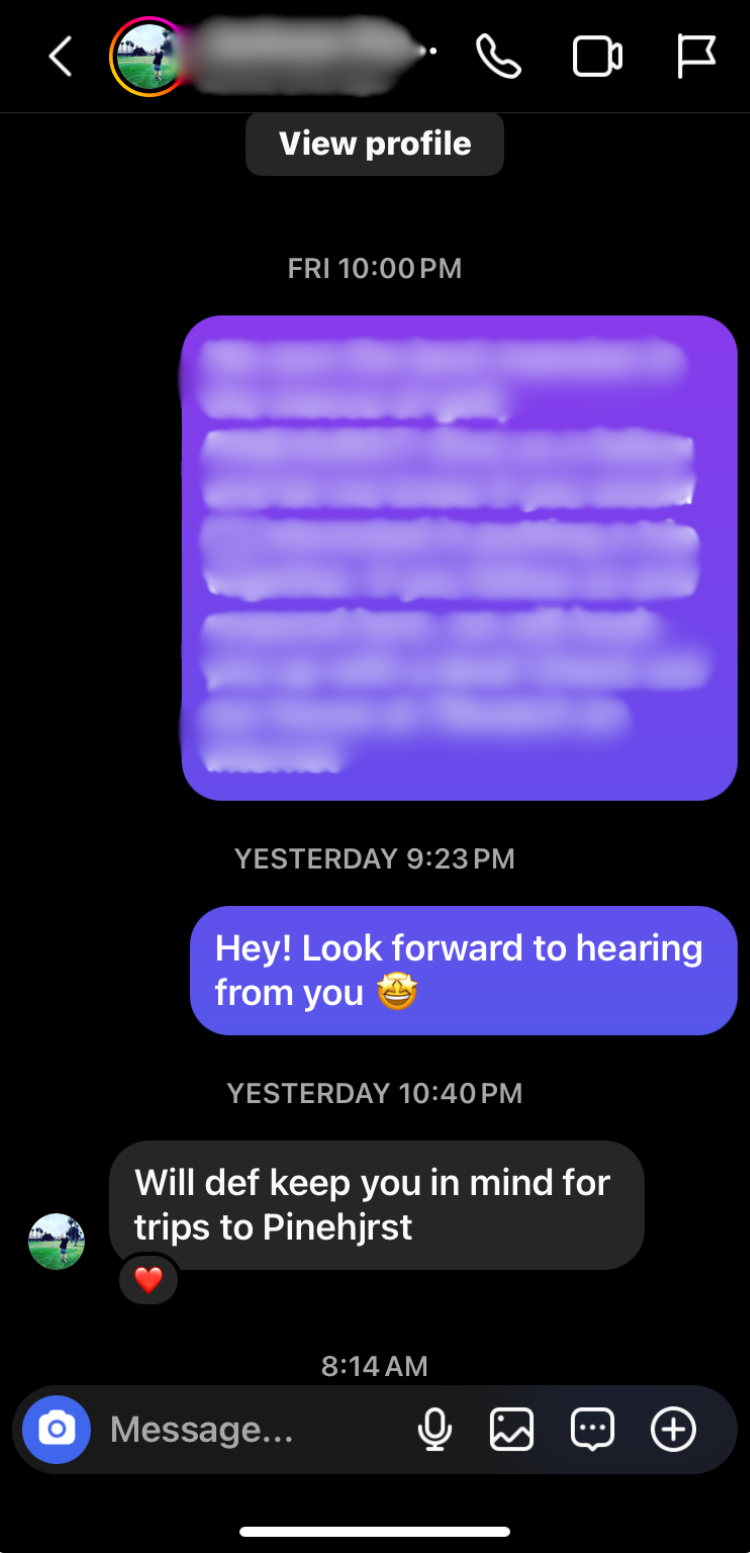Open the flag icon in the header
The width and height of the screenshot is (750, 1553).
click(x=696, y=57)
